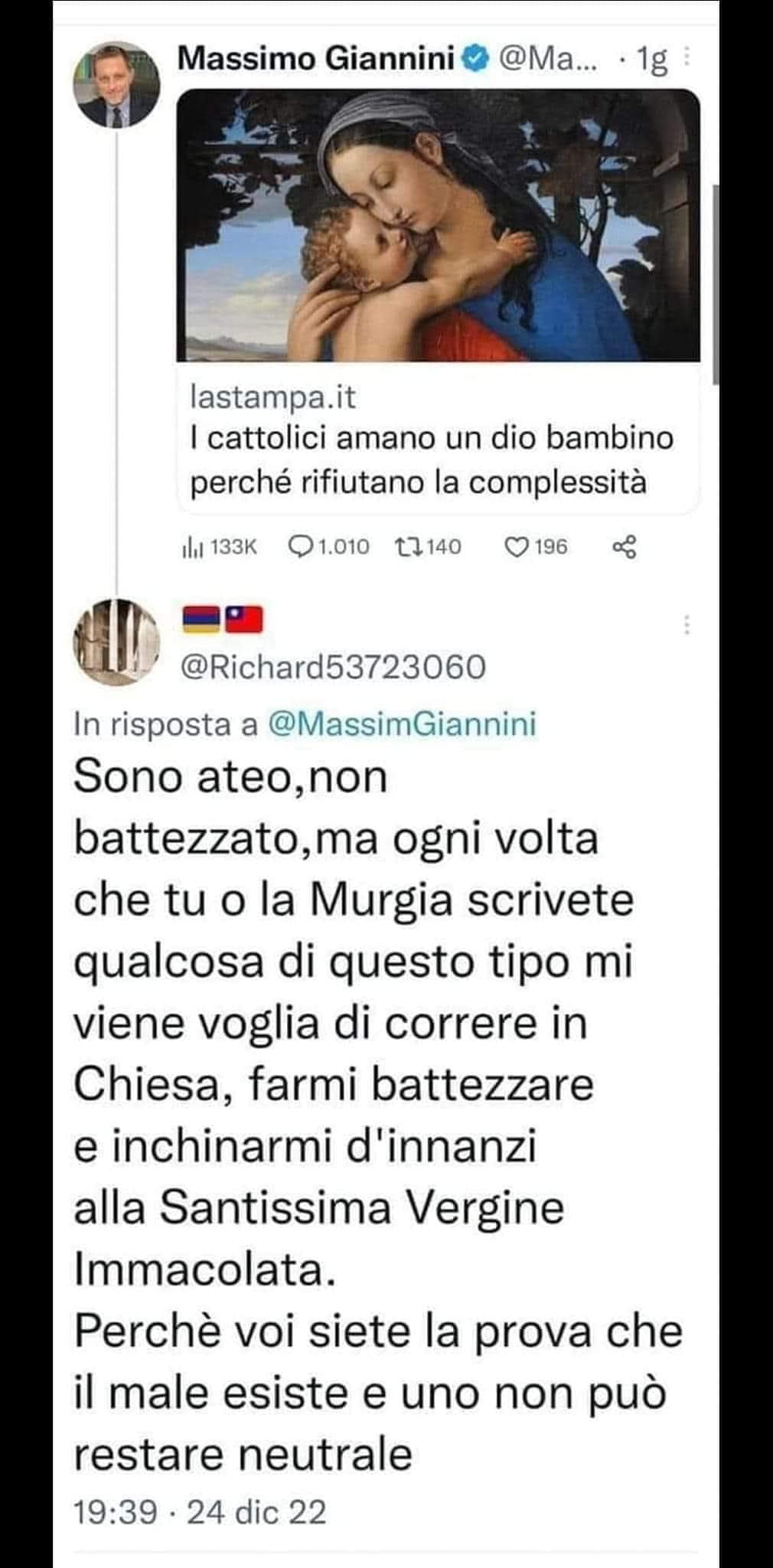Reply to Massimo Giannini's tweet
The height and width of the screenshot is (1568, 773).
pos(329,547)
